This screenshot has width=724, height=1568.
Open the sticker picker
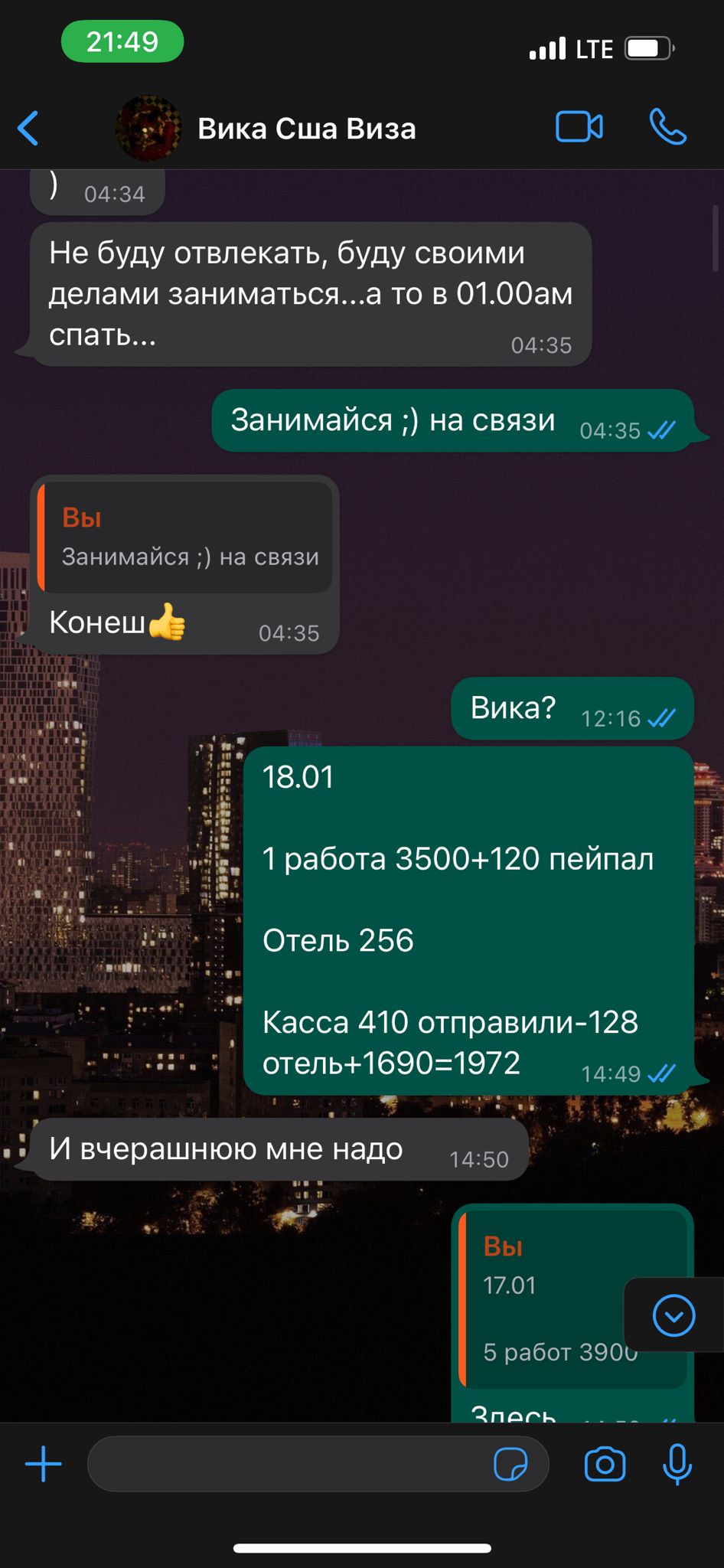(510, 1464)
